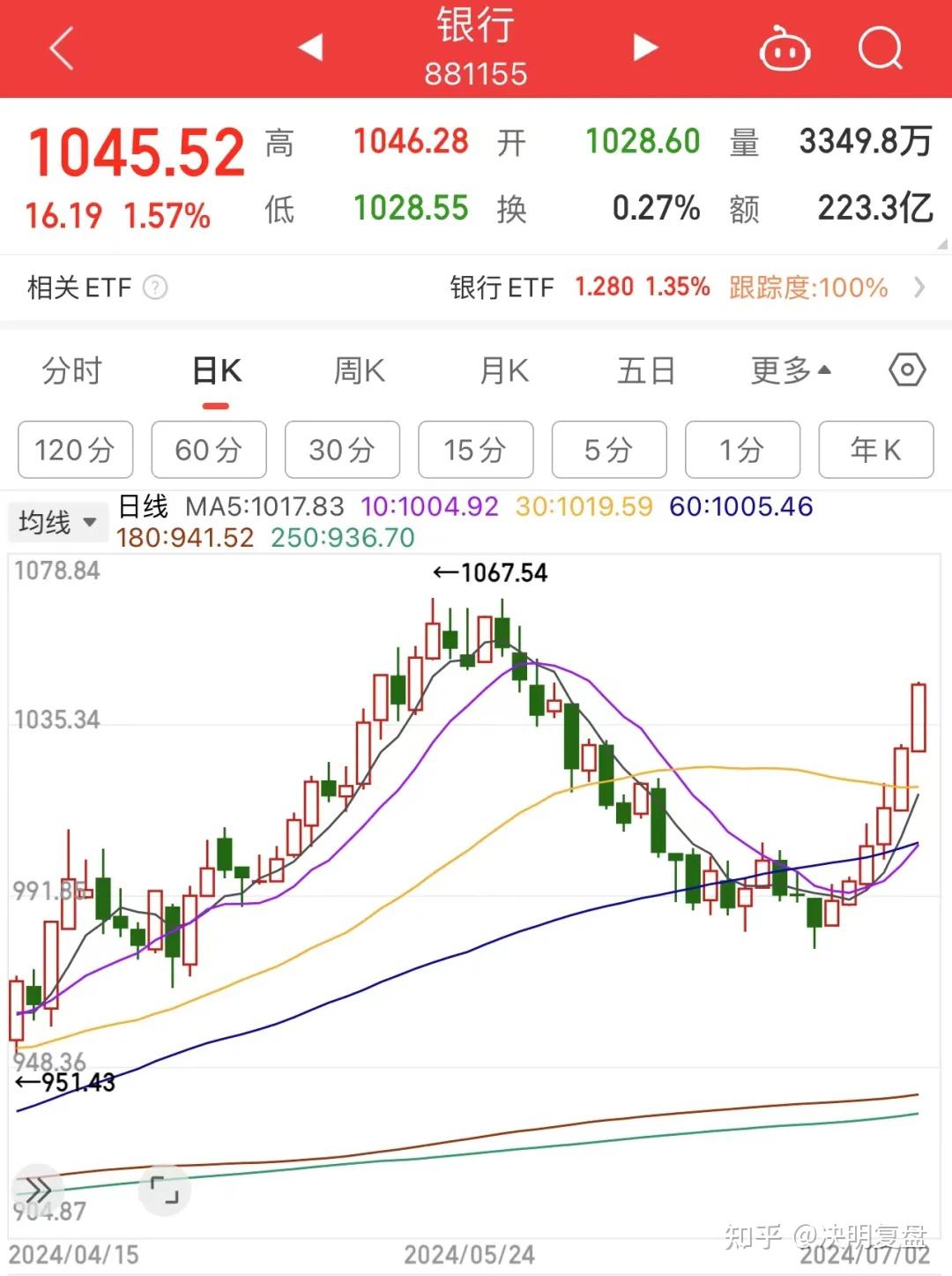
Task: Select the 120分 interval chip
Action: point(75,450)
